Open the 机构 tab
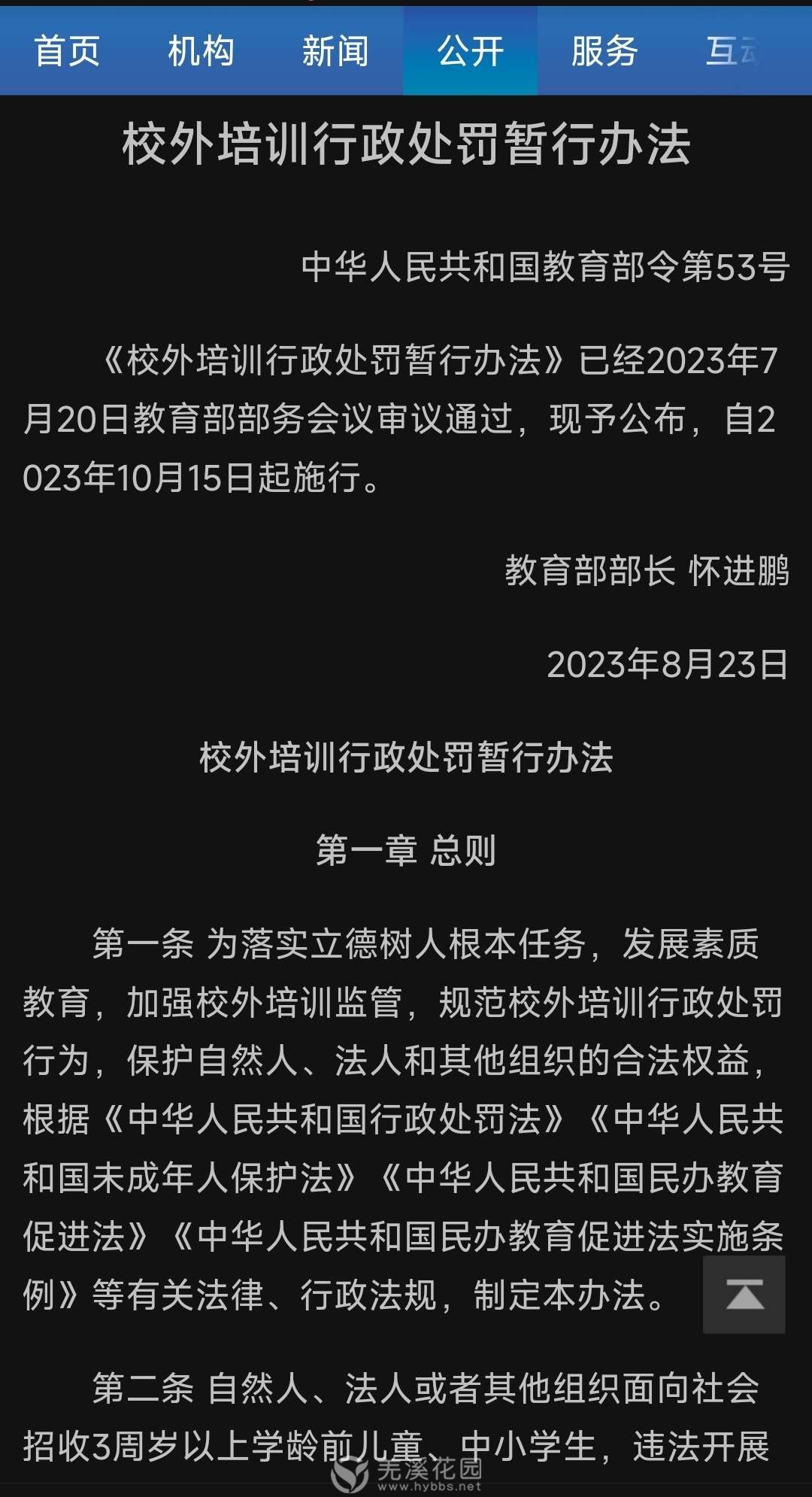This screenshot has height=1497, width=812. click(x=201, y=52)
